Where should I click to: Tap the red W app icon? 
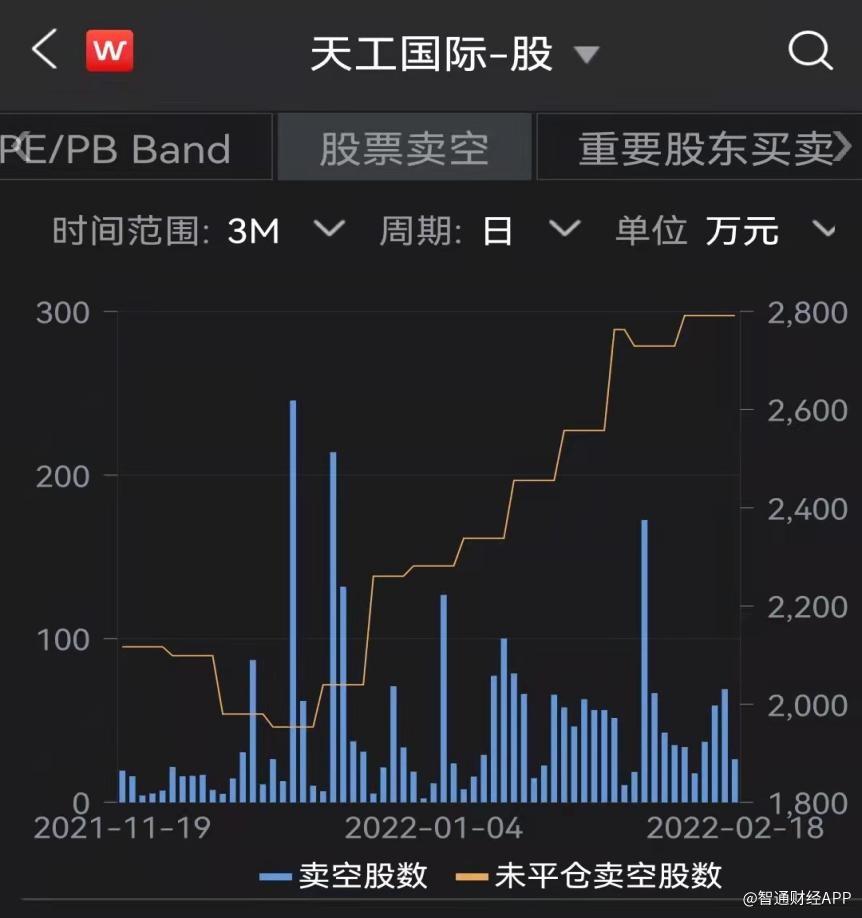[110, 50]
